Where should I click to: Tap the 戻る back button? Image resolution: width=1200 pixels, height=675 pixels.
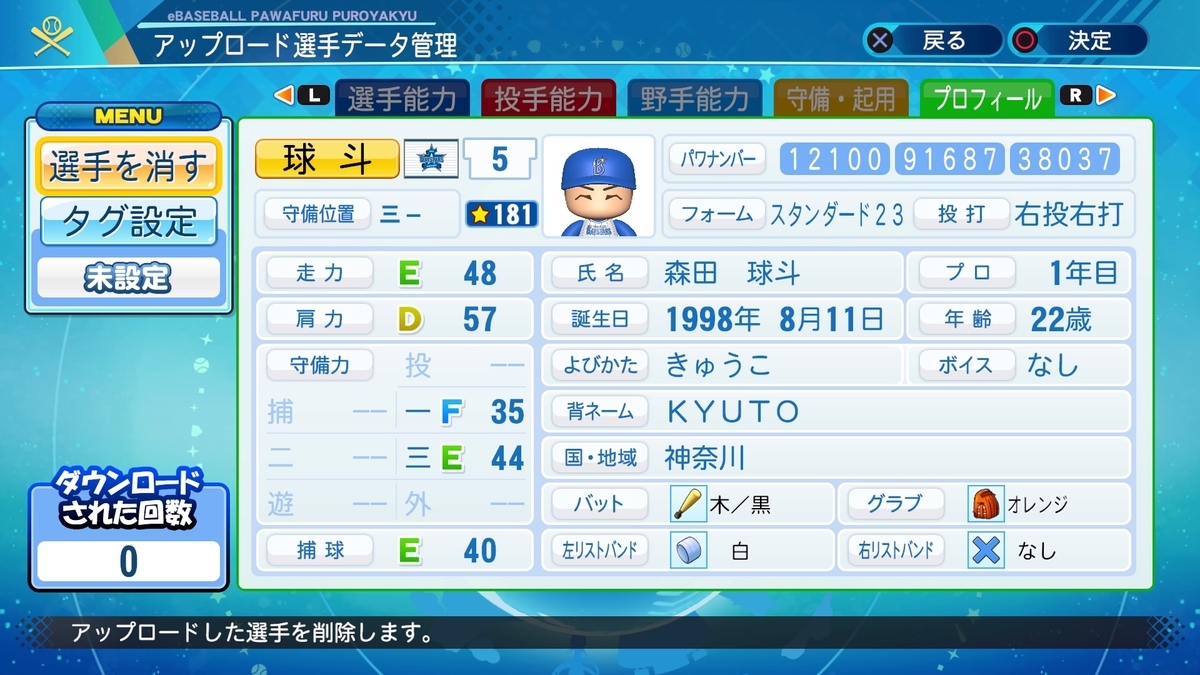coord(931,40)
